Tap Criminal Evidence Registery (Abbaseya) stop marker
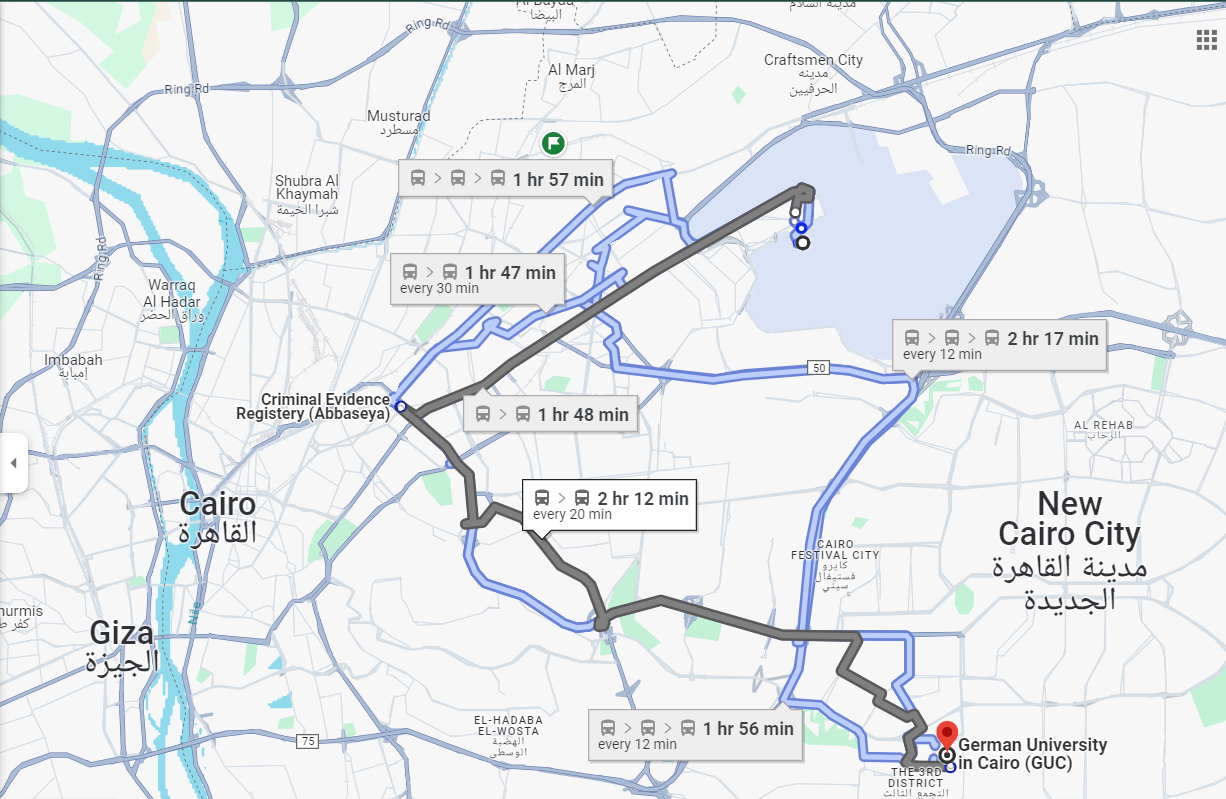This screenshot has height=799, width=1226. coord(400,407)
